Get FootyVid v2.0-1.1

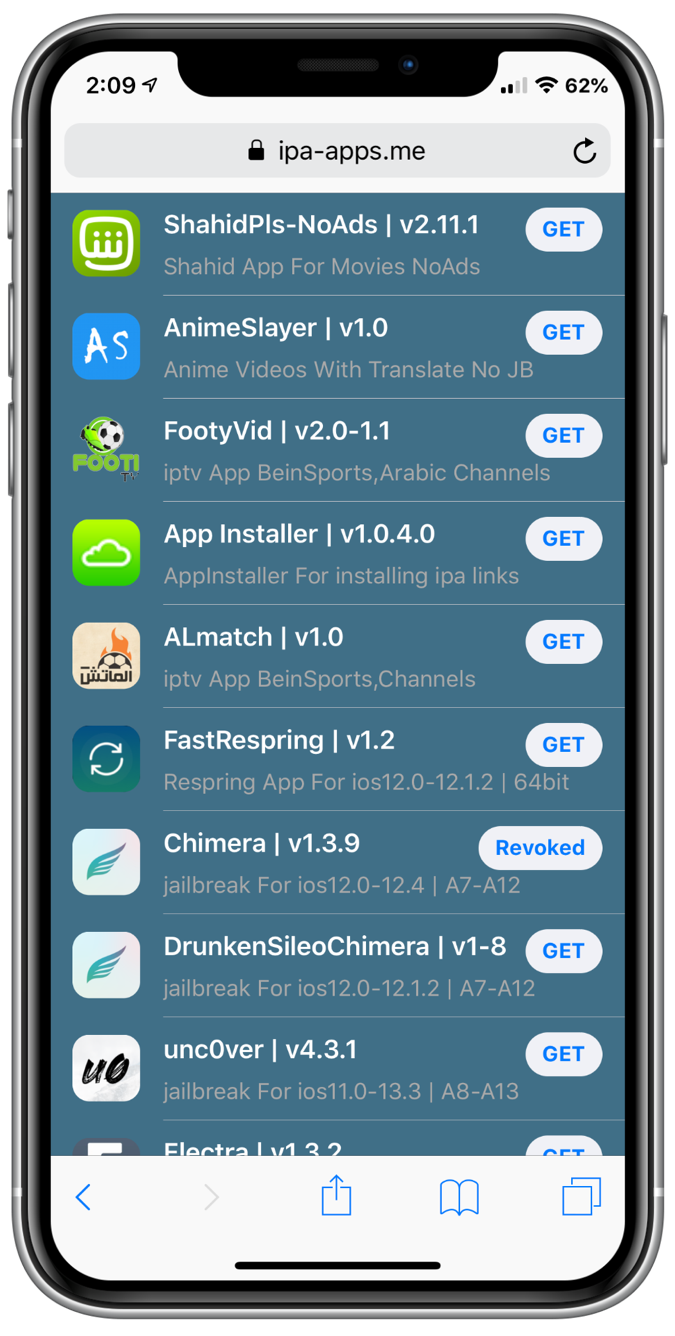click(563, 435)
